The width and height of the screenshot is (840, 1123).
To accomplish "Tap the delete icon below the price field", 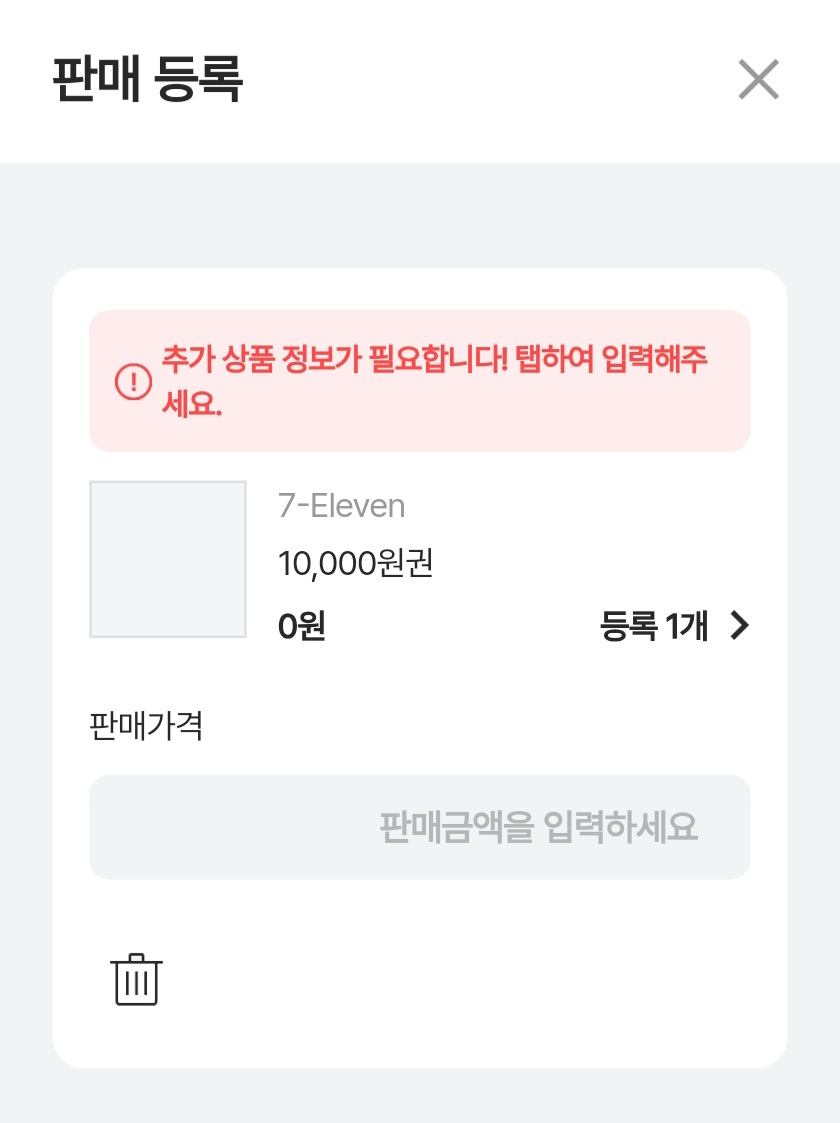I will click(x=137, y=980).
